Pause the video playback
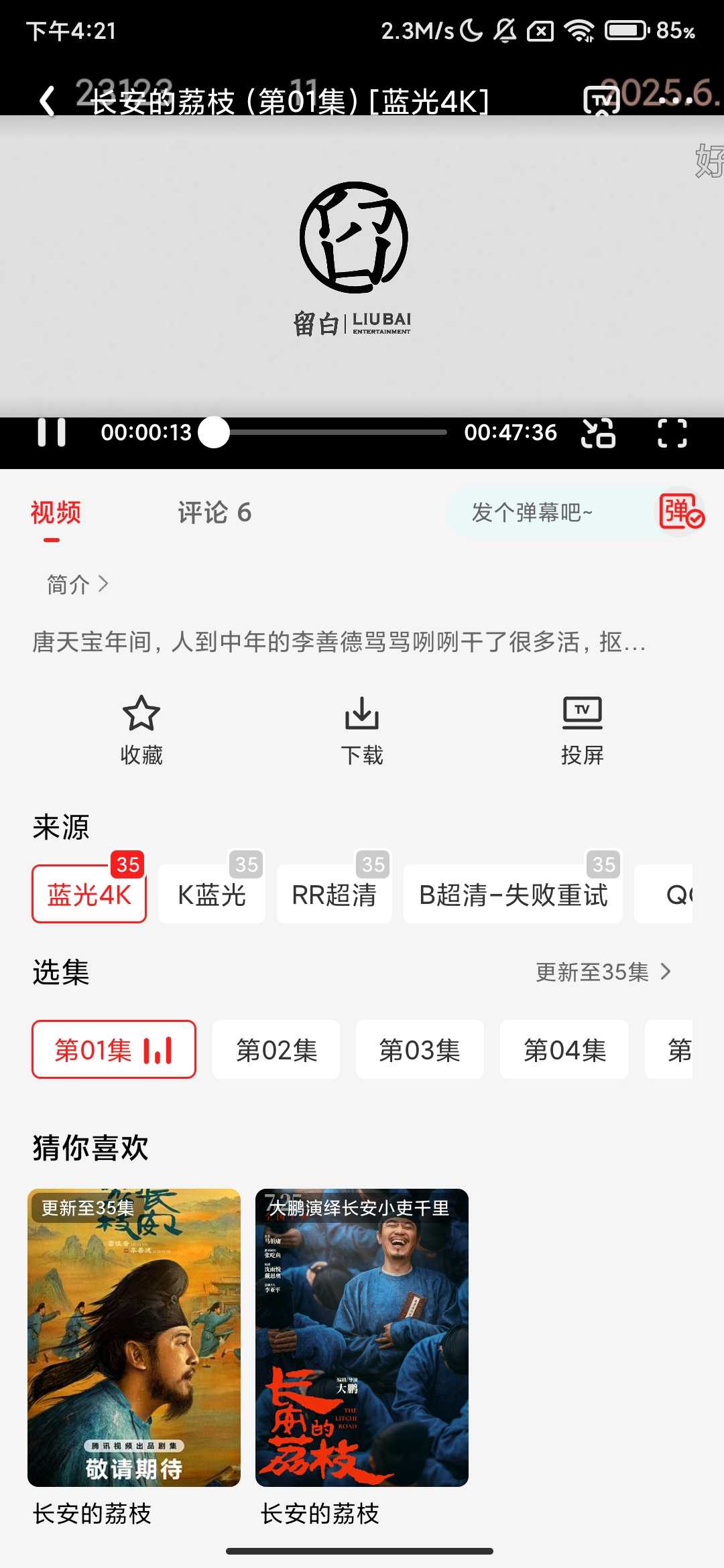This screenshot has height=1568, width=724. (x=54, y=432)
